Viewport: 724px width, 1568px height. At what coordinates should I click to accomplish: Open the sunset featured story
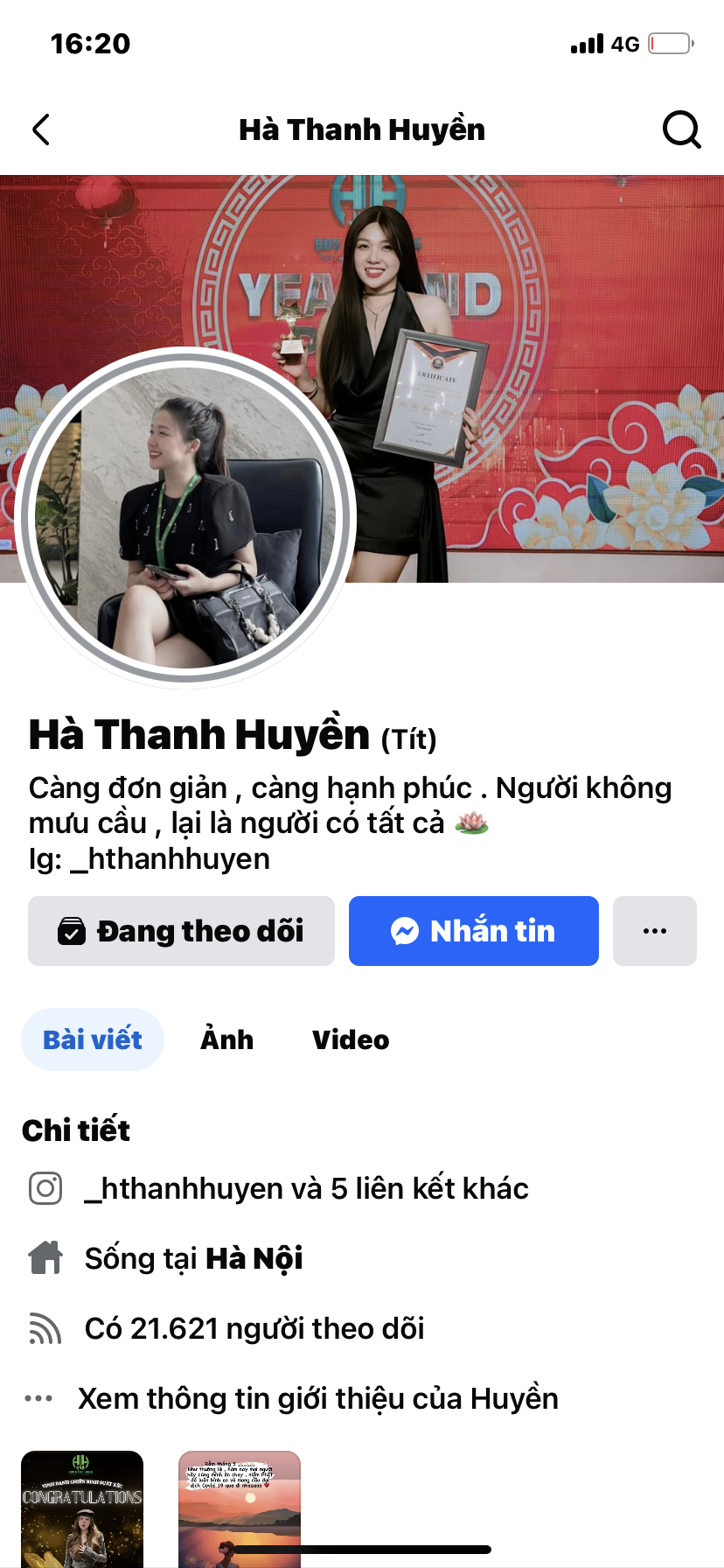(x=240, y=1508)
